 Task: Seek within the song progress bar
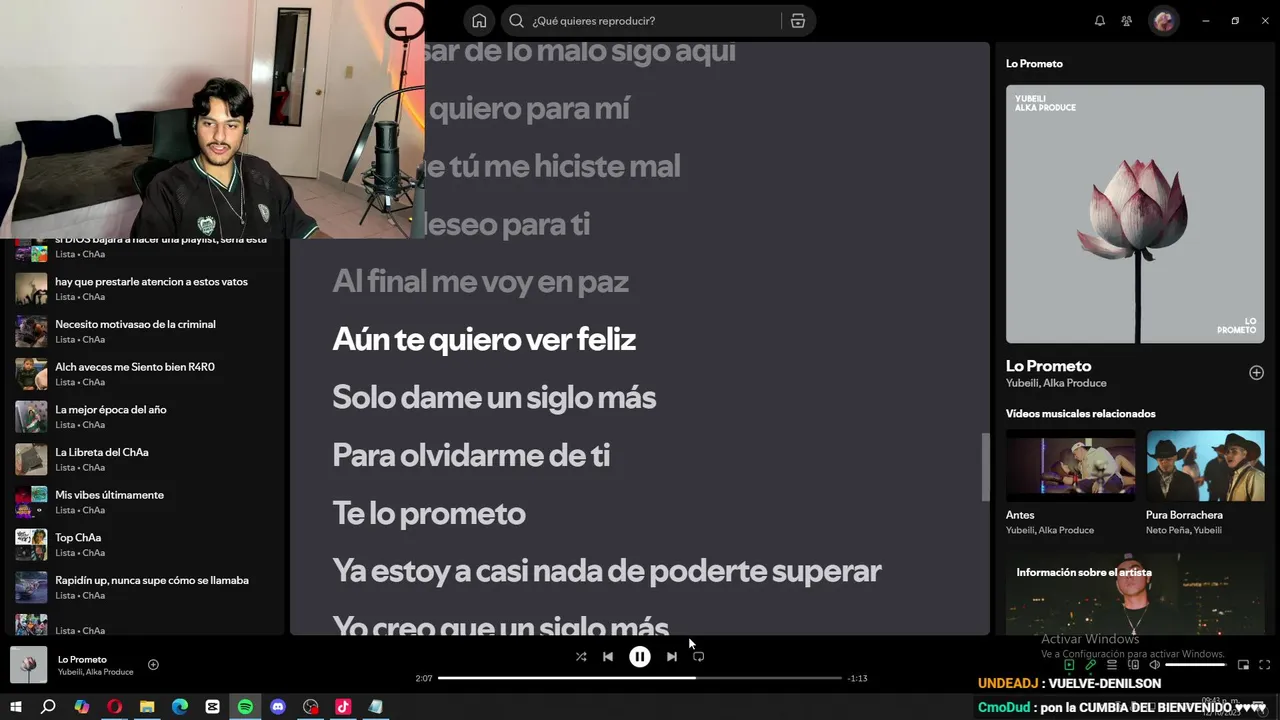[640, 678]
